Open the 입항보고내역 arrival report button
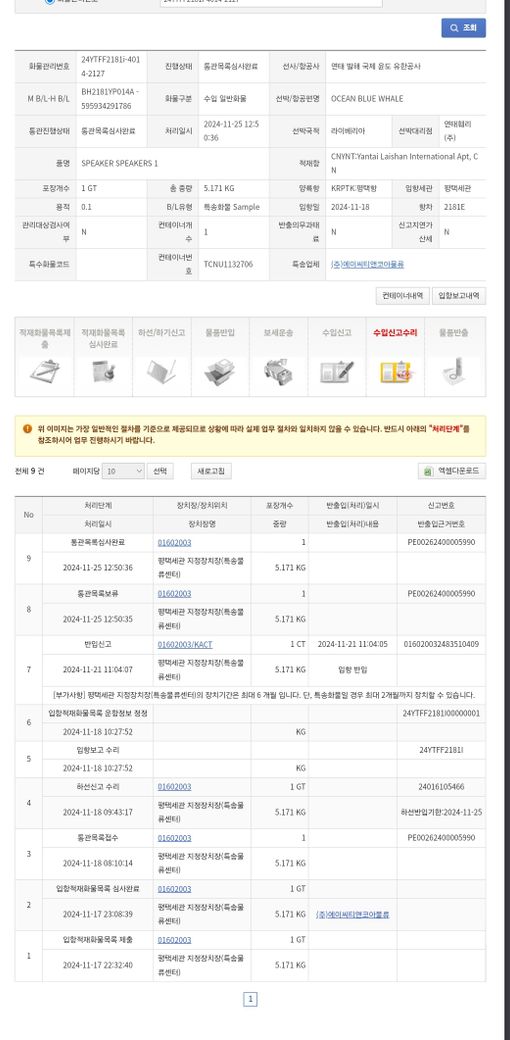 coord(459,296)
